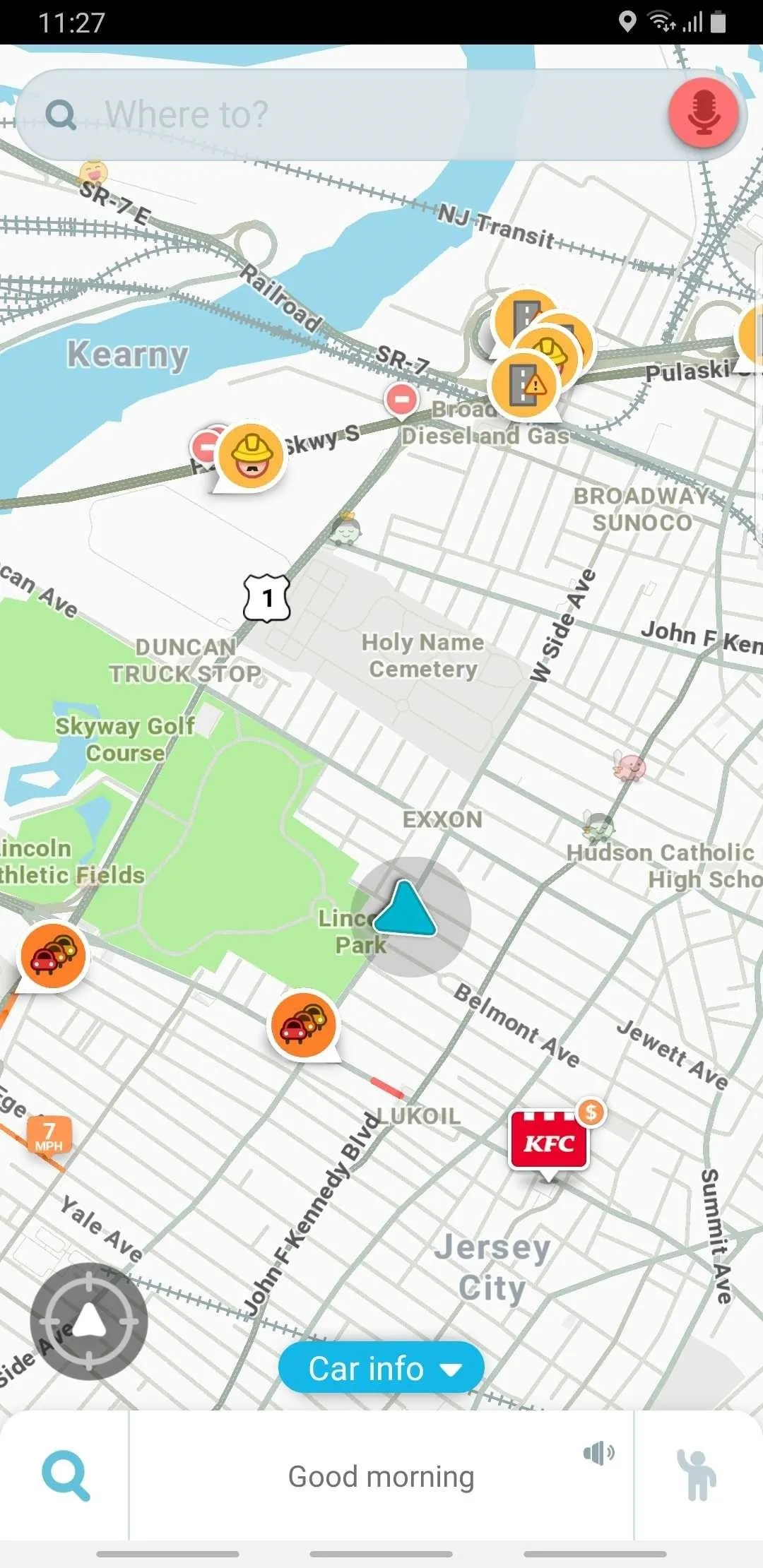Start voice search with the red microphone
Screen dimensions: 763x1568
point(704,113)
